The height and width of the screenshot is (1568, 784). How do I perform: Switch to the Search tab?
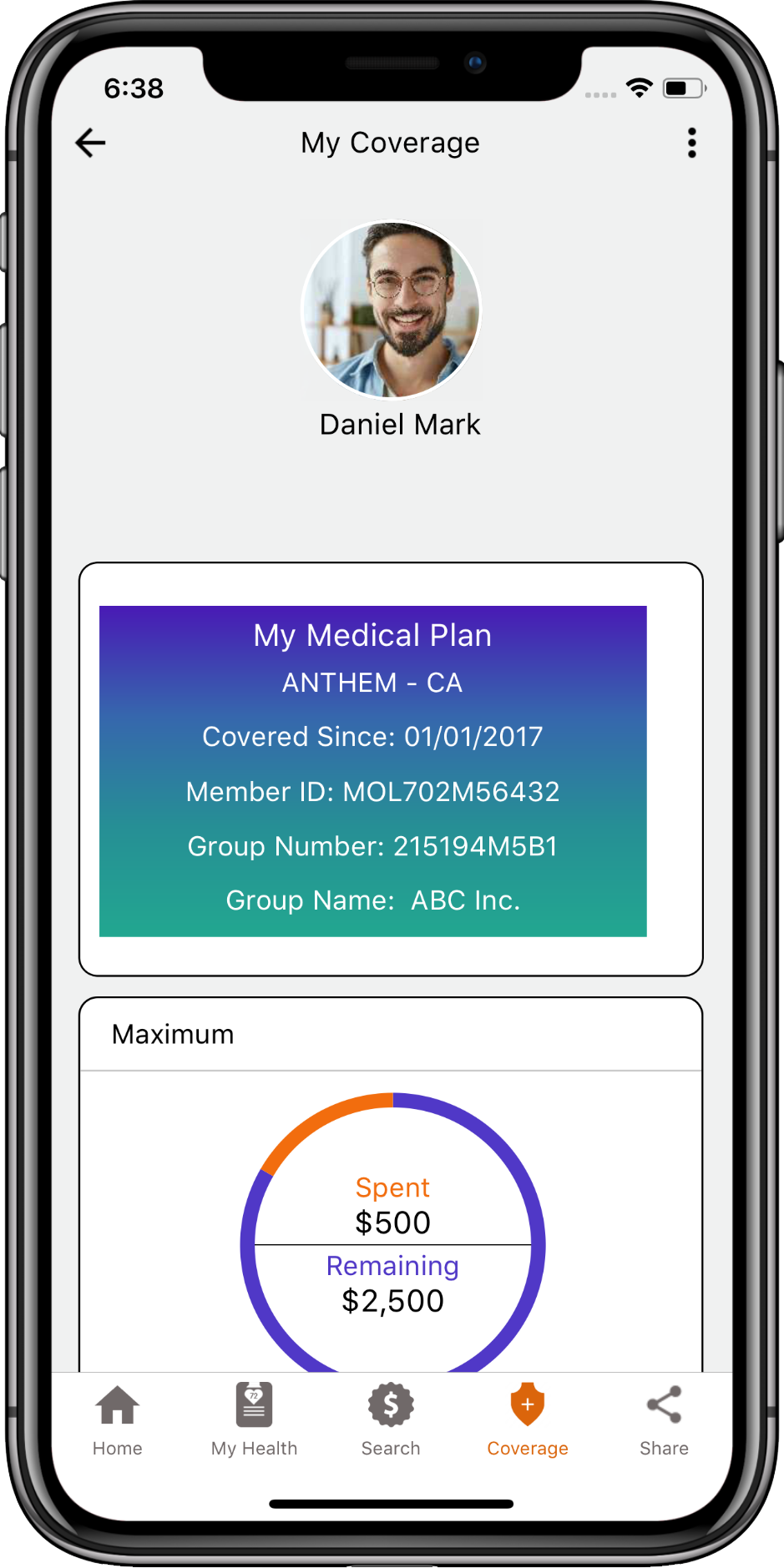pos(391,1420)
